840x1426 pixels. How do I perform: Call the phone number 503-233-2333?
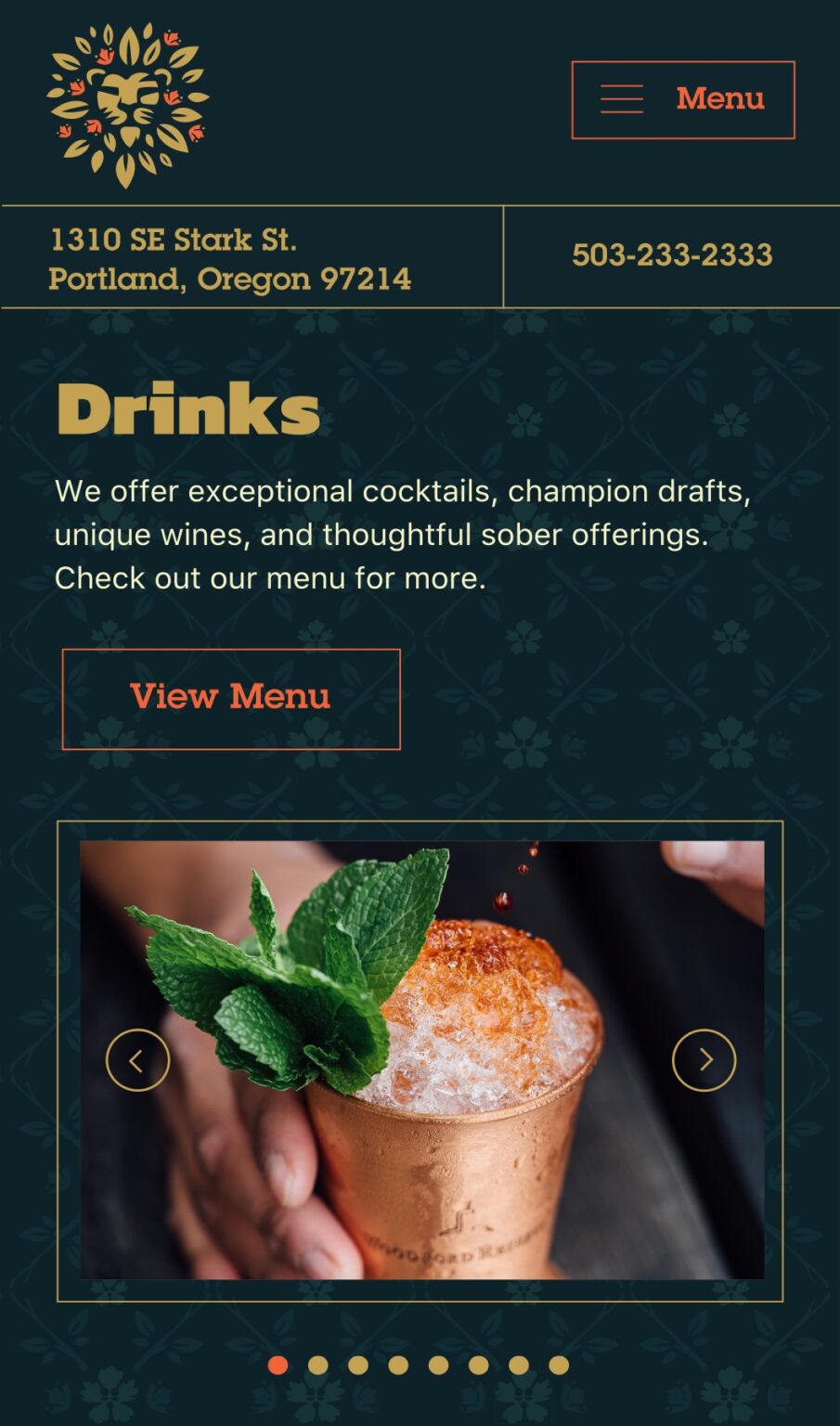coord(673,254)
